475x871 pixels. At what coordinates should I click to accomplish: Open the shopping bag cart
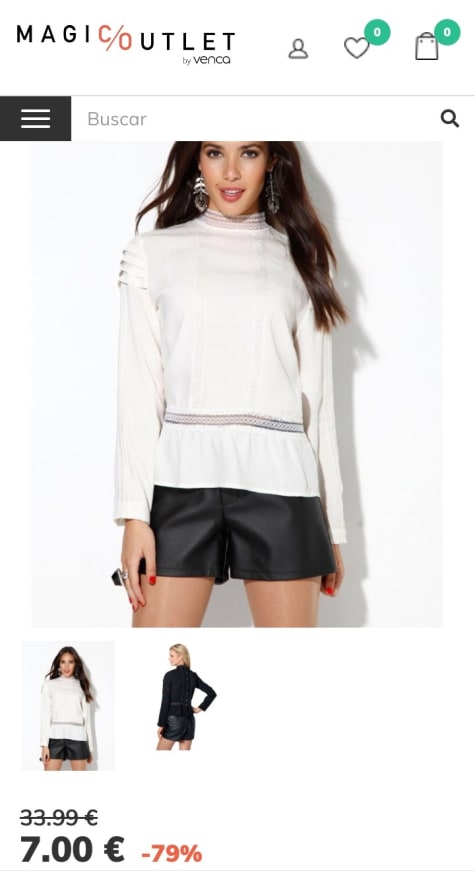pyautogui.click(x=427, y=46)
